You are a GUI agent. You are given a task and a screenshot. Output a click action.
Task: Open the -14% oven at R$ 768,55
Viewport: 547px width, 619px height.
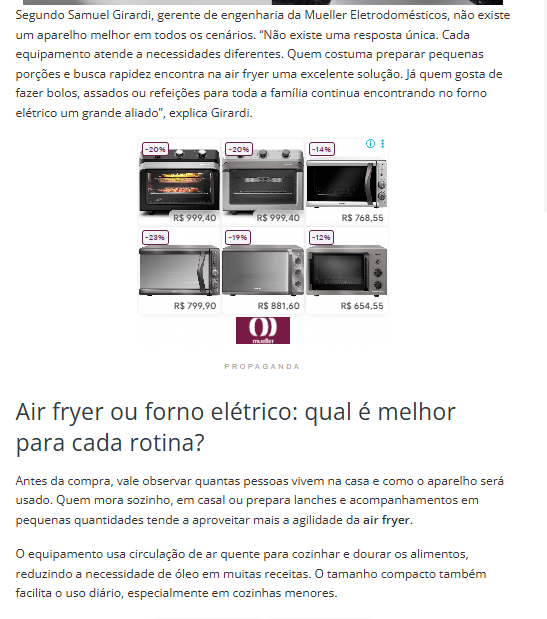click(347, 182)
